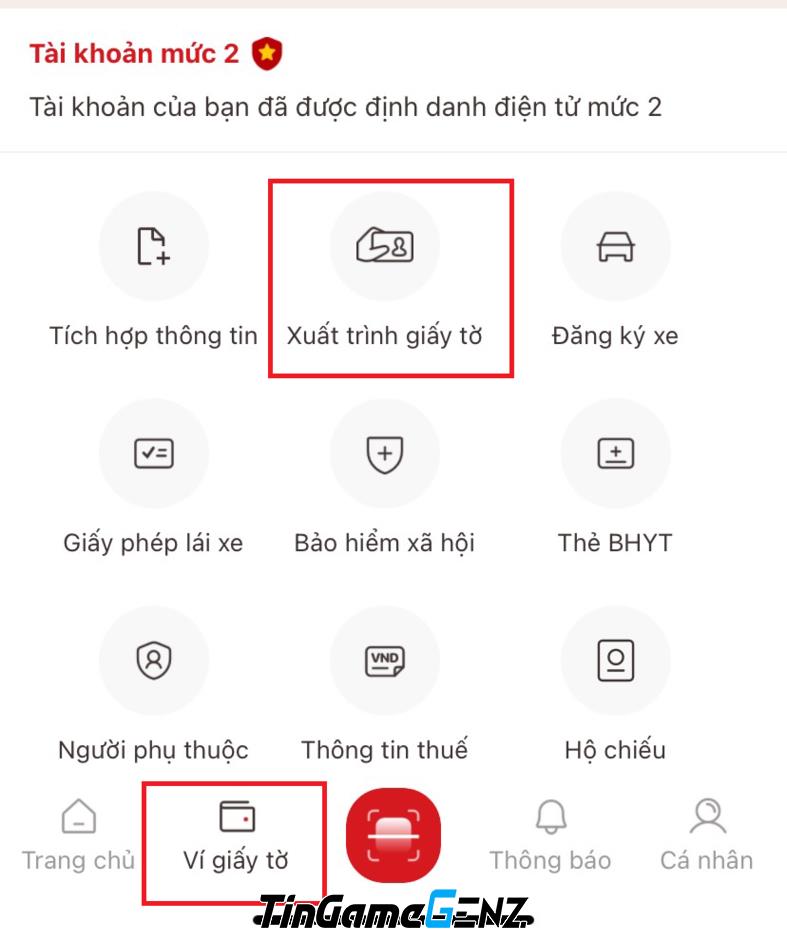Switch to Cá nhân tab
787x940 pixels.
pyautogui.click(x=707, y=836)
